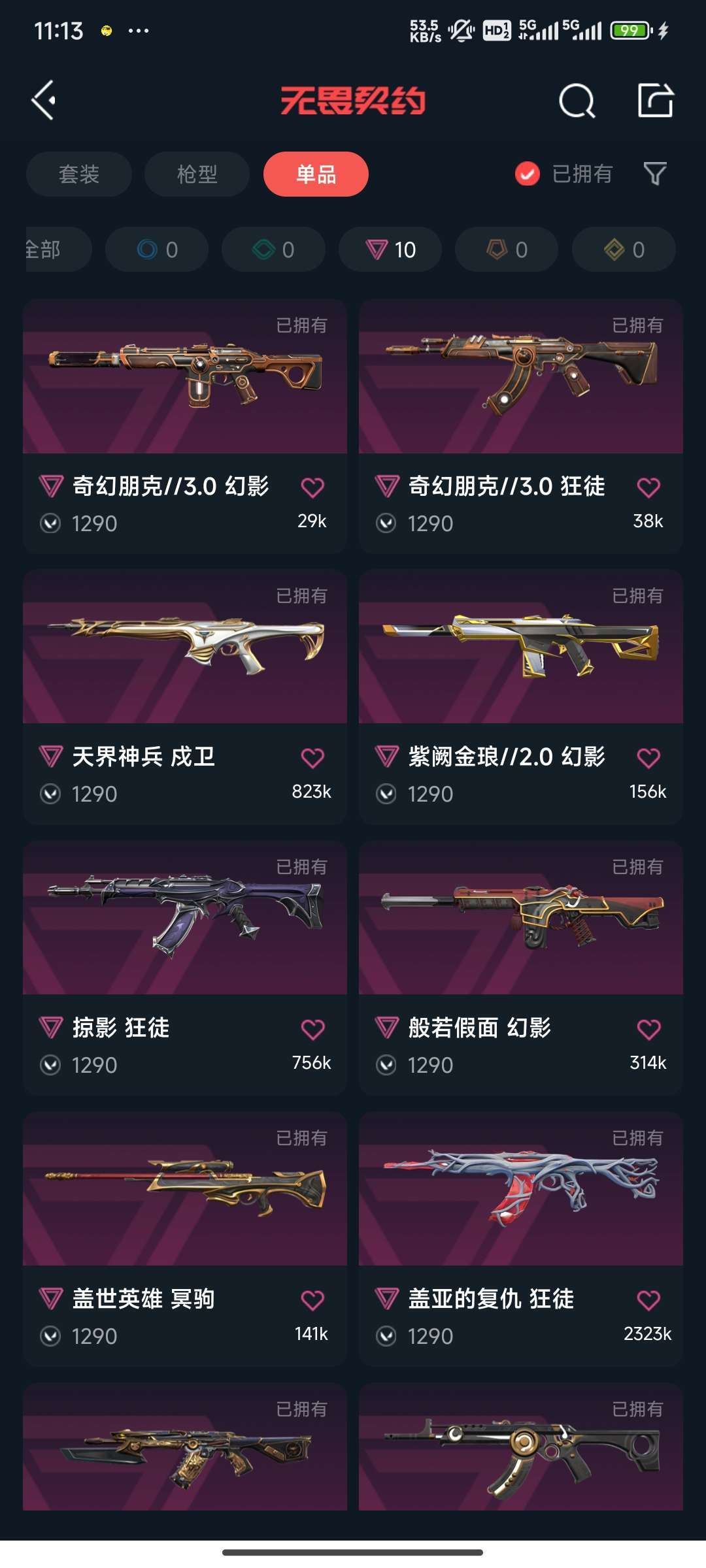Select the blue rarity tier filter
The image size is (706, 1568).
pos(157,250)
